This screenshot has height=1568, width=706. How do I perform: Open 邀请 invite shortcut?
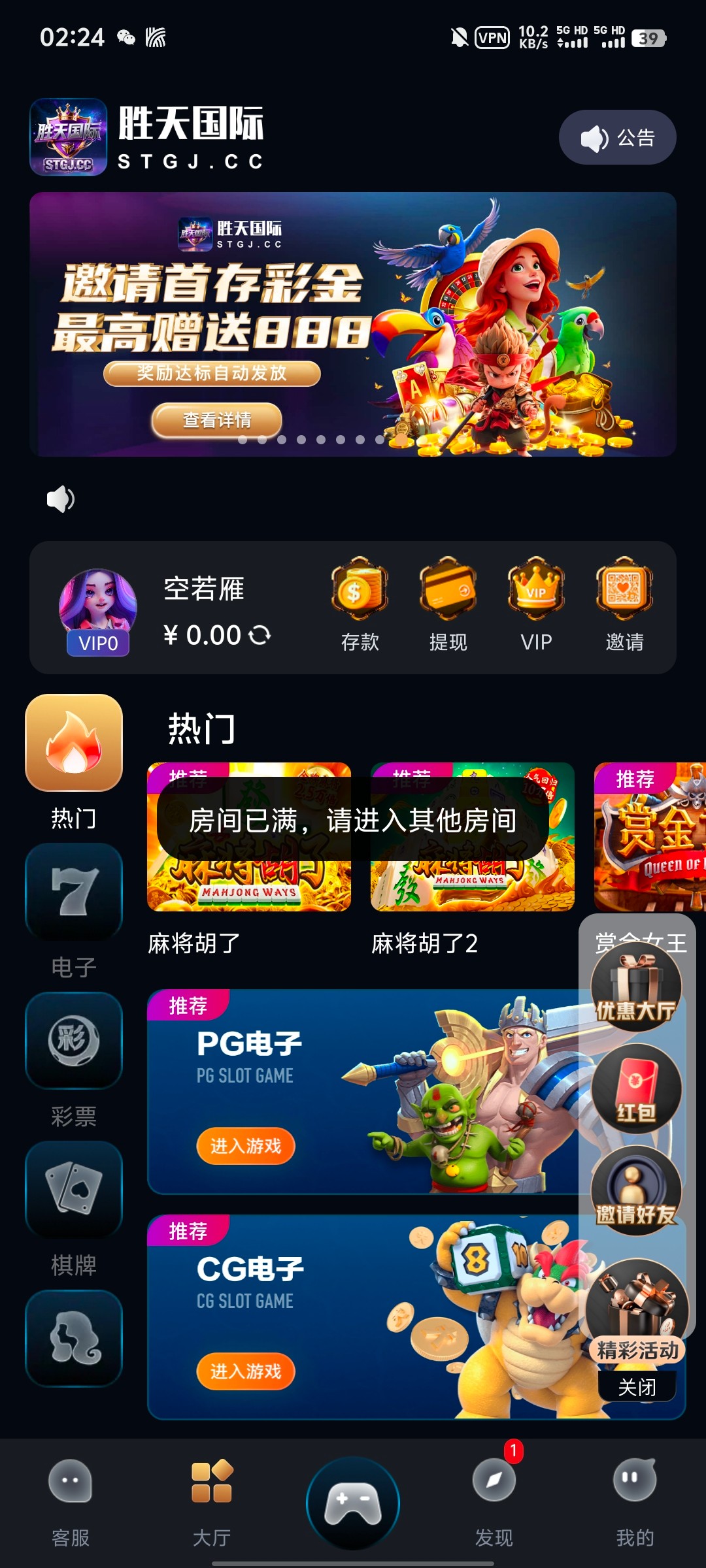[x=624, y=604]
